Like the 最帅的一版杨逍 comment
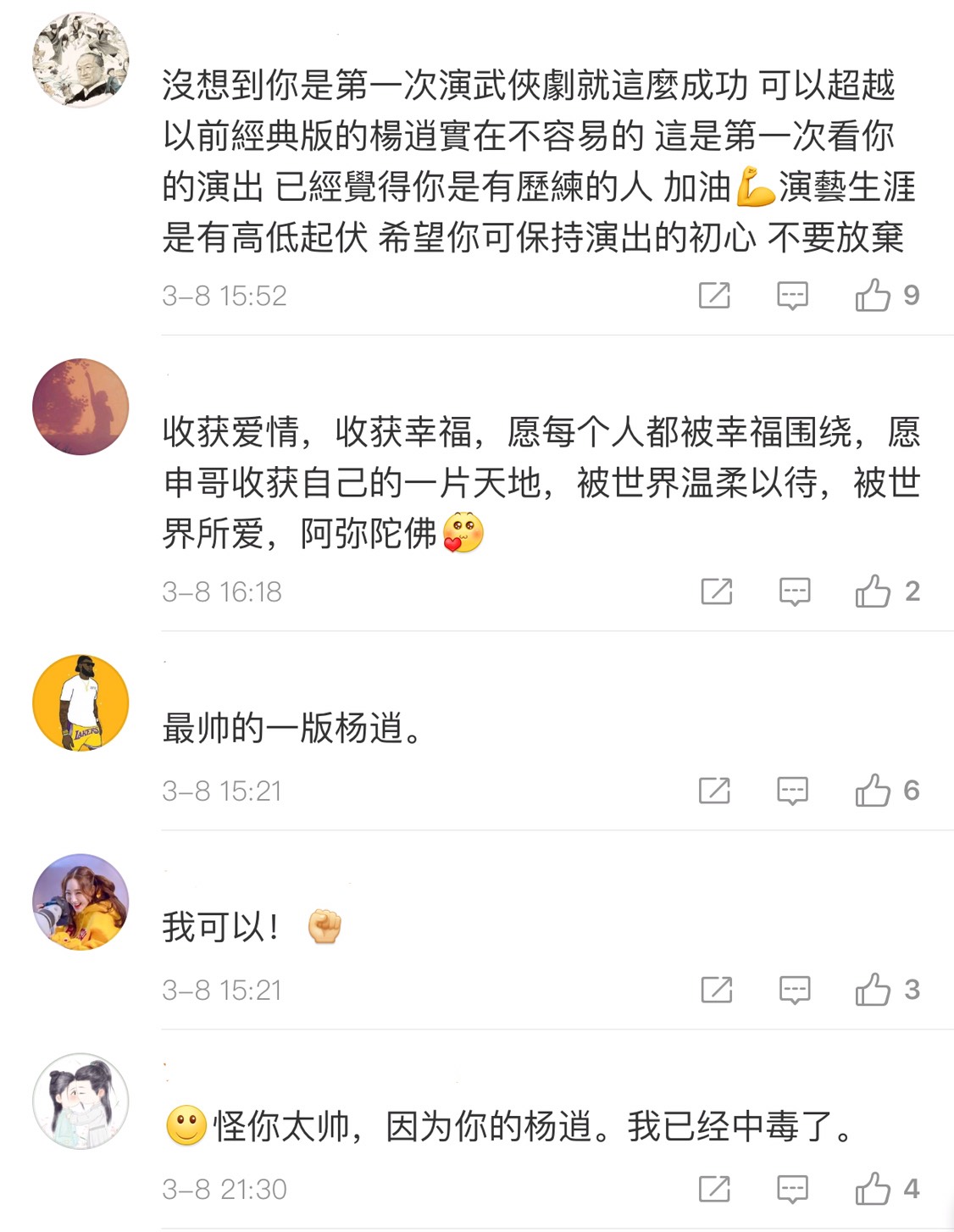Screen dimensions: 954x1232 click(873, 791)
